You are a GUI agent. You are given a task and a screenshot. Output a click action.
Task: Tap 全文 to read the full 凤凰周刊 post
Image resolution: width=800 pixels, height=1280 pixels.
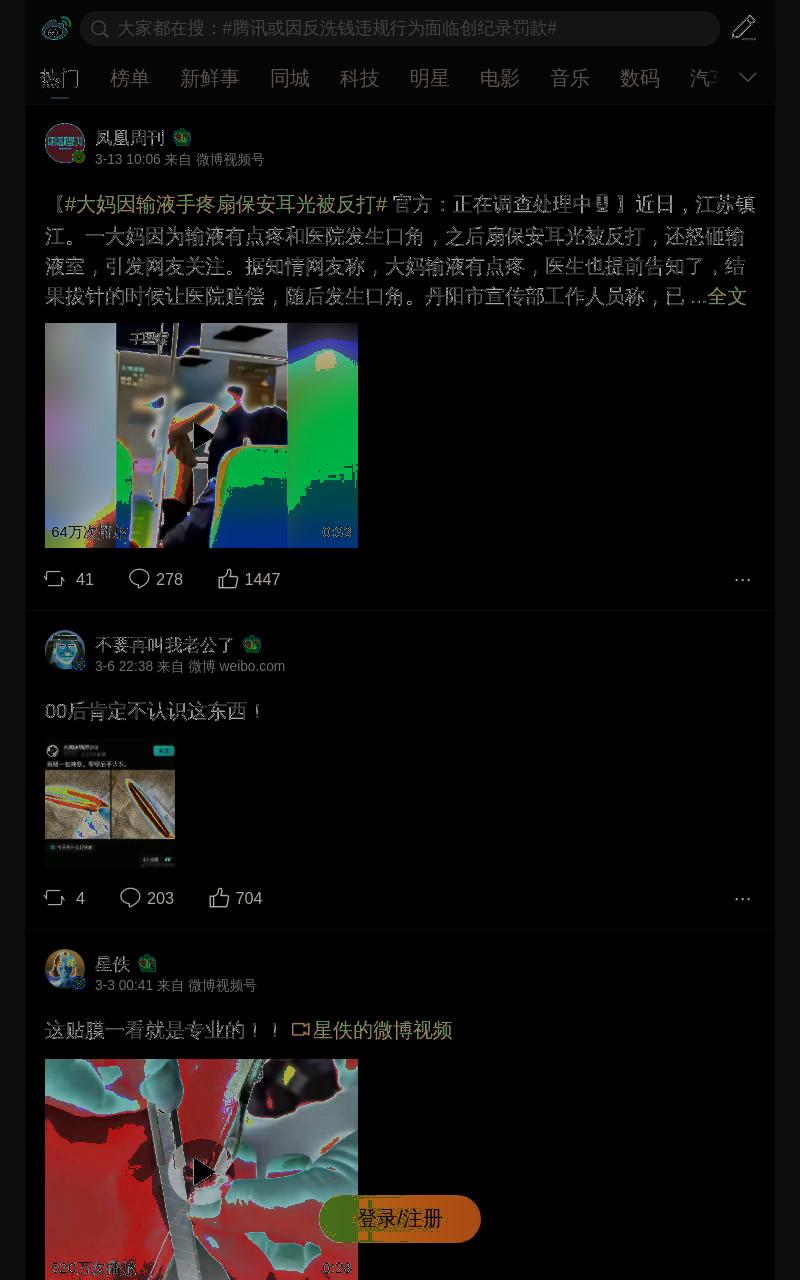727,297
